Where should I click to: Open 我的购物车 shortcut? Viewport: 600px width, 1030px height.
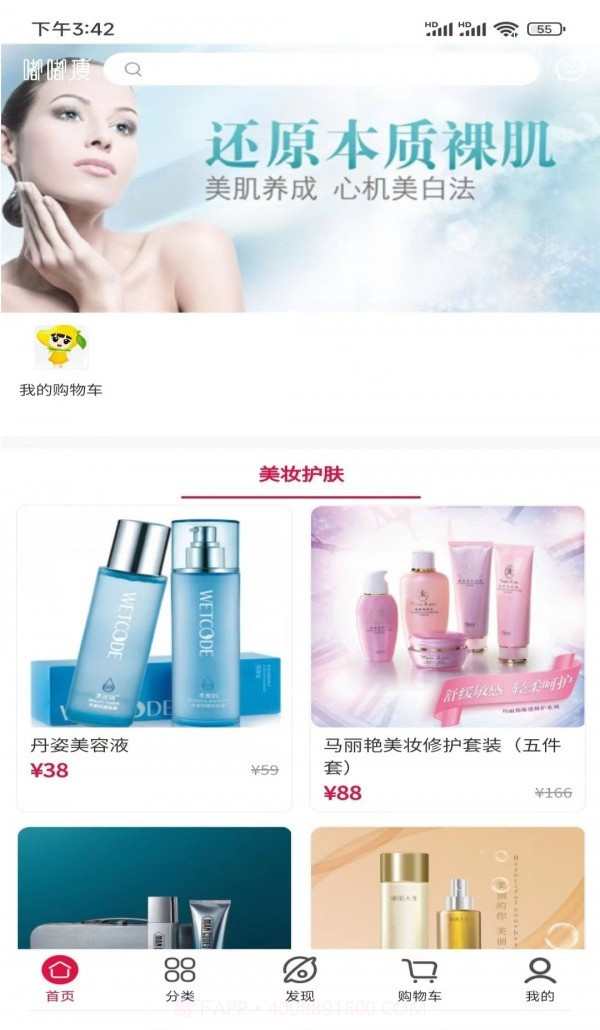(61, 362)
